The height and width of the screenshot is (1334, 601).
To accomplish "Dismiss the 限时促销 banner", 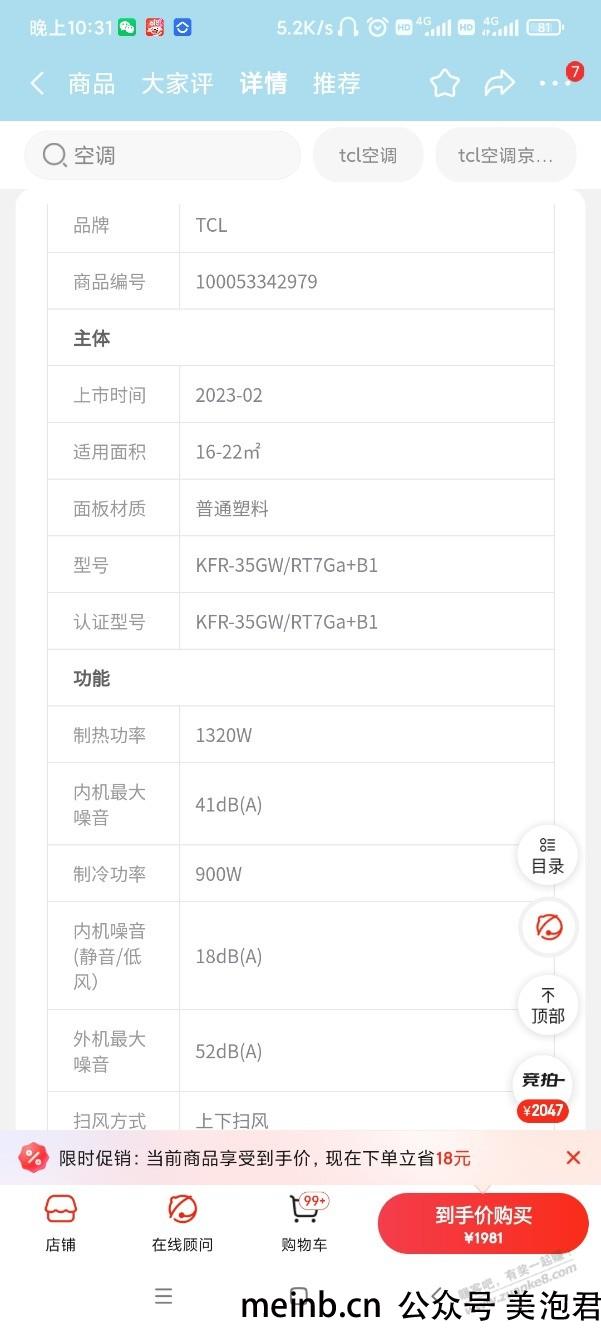I will [573, 1158].
